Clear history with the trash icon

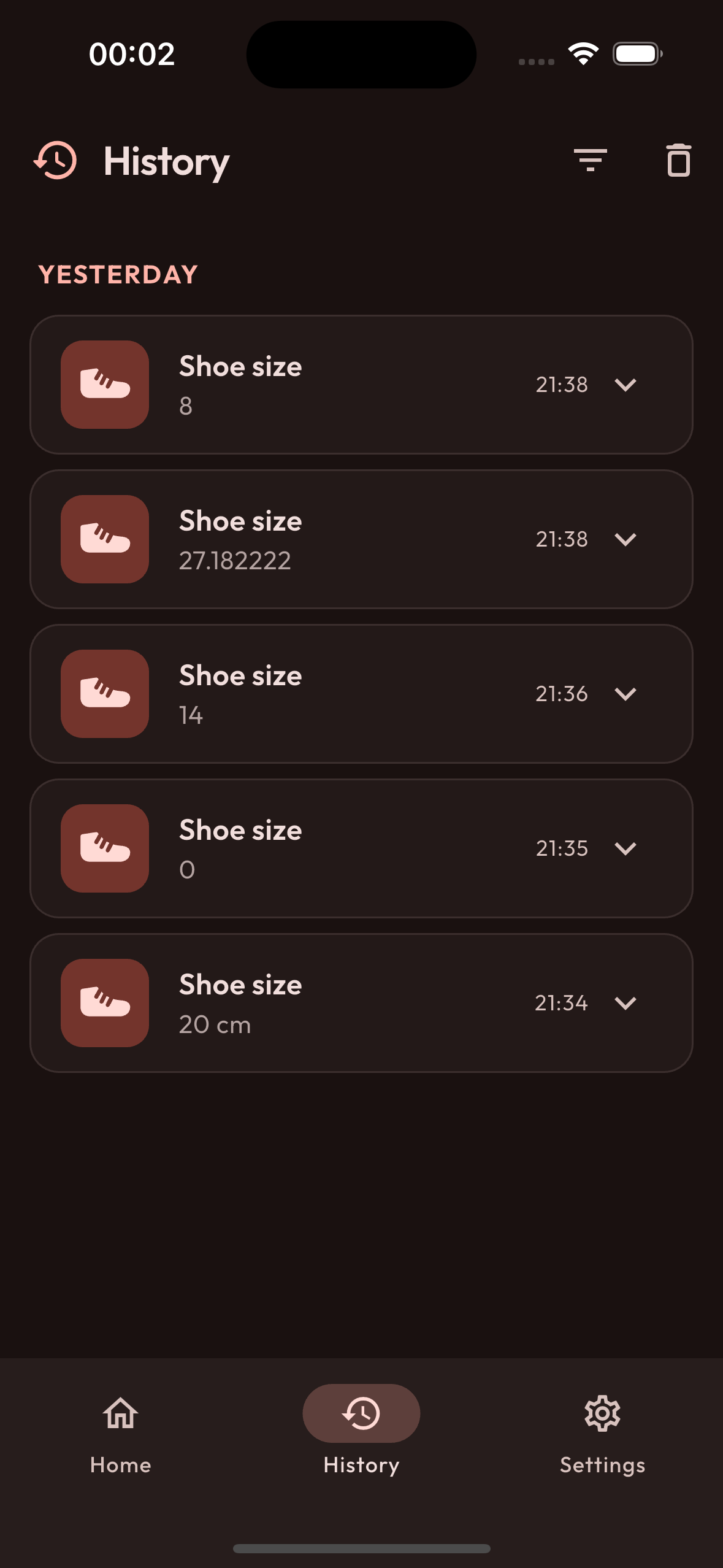(x=678, y=161)
